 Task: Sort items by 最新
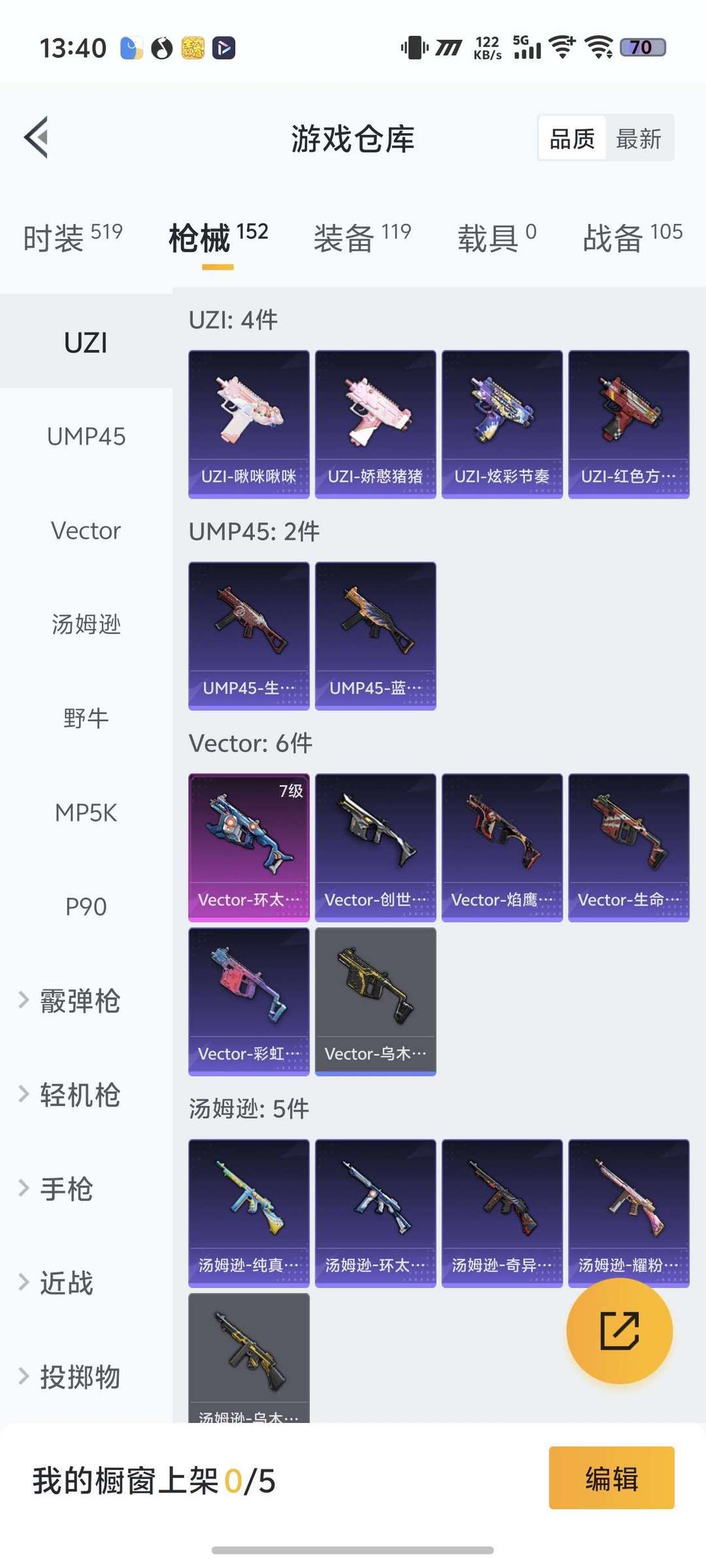click(x=639, y=139)
